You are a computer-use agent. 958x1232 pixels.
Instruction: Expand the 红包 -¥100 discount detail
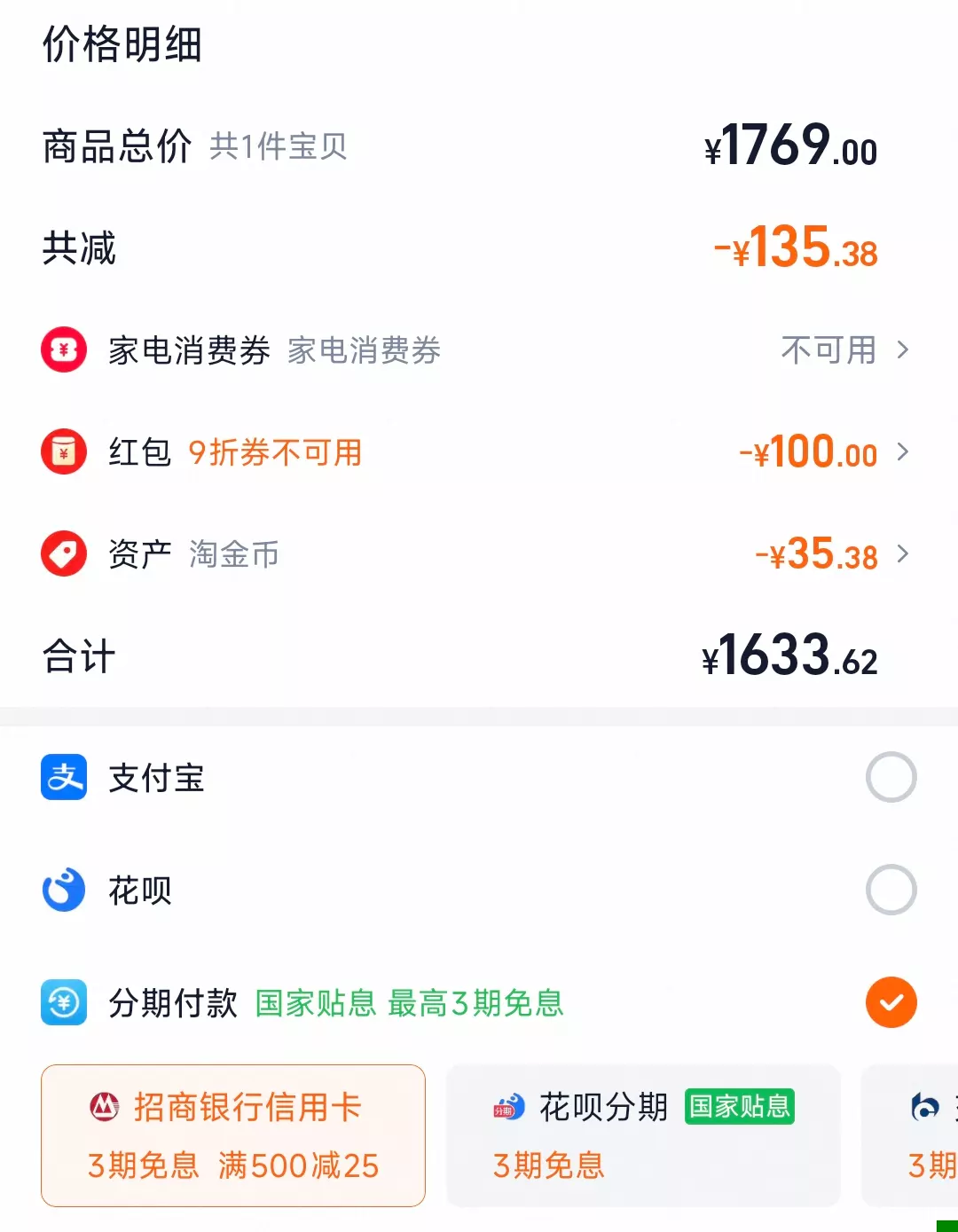tap(904, 452)
